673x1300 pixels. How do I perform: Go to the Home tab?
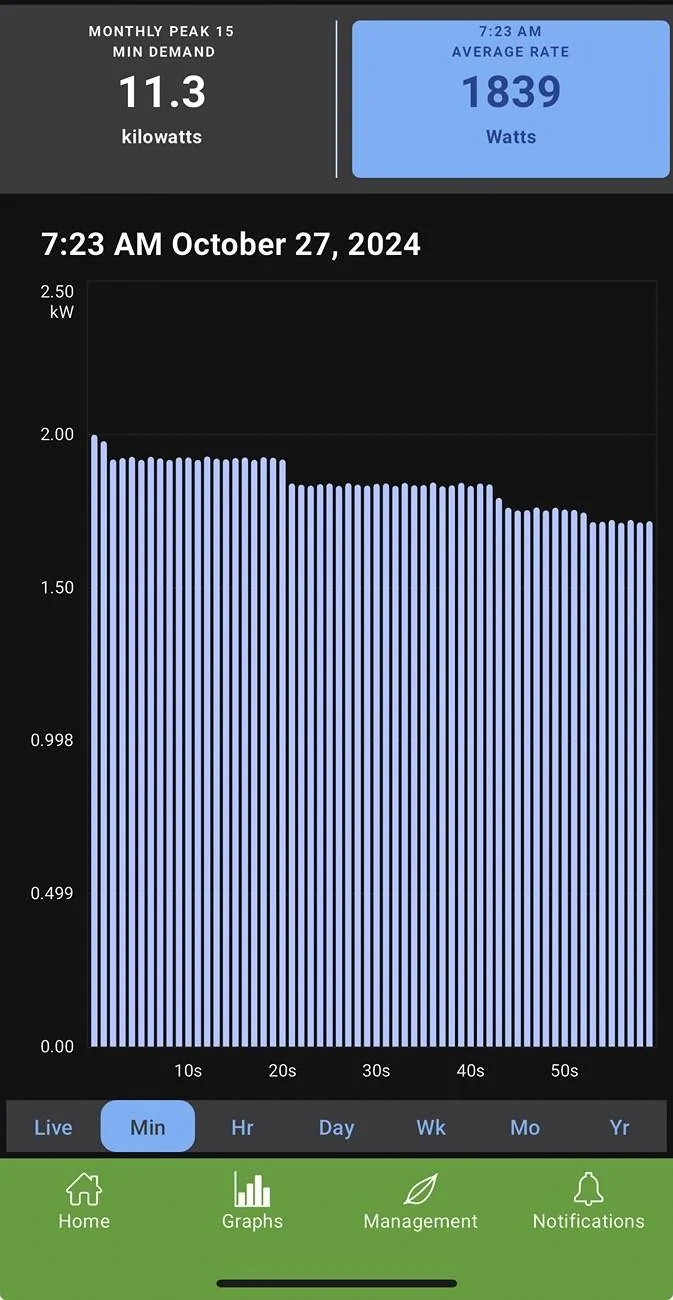(84, 1201)
